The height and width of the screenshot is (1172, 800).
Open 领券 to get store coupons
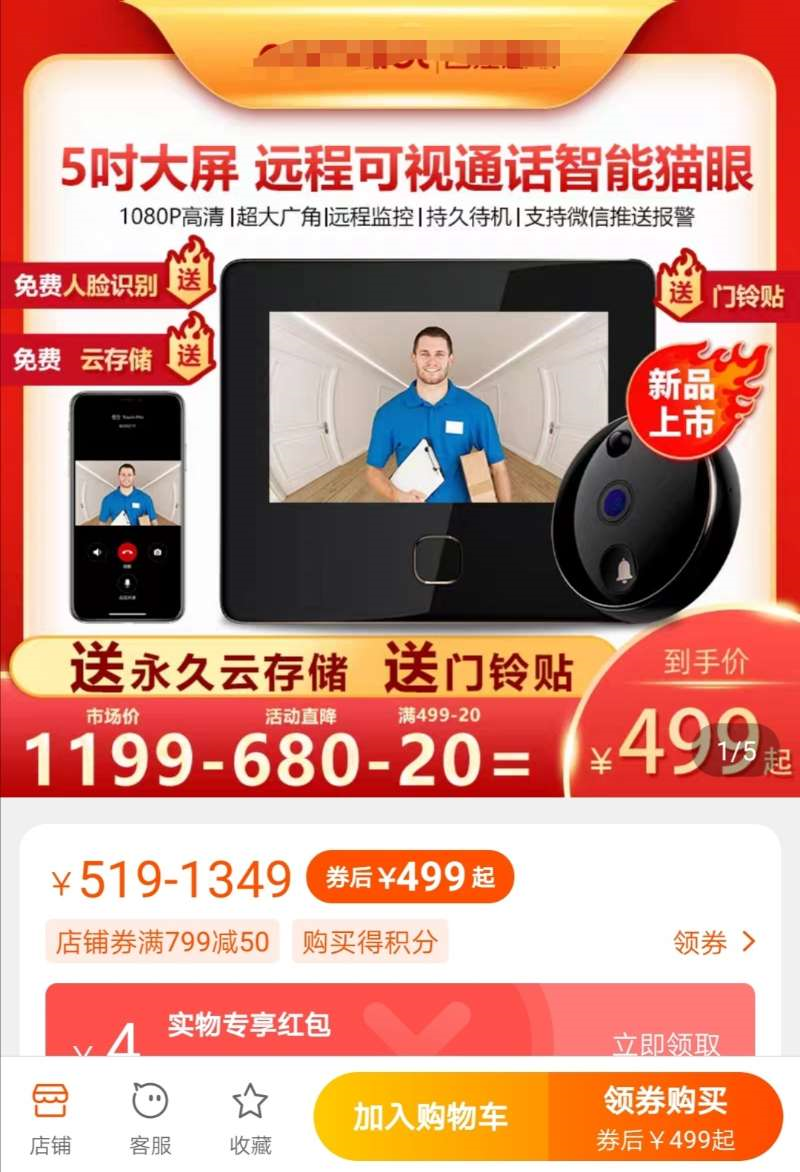(714, 941)
